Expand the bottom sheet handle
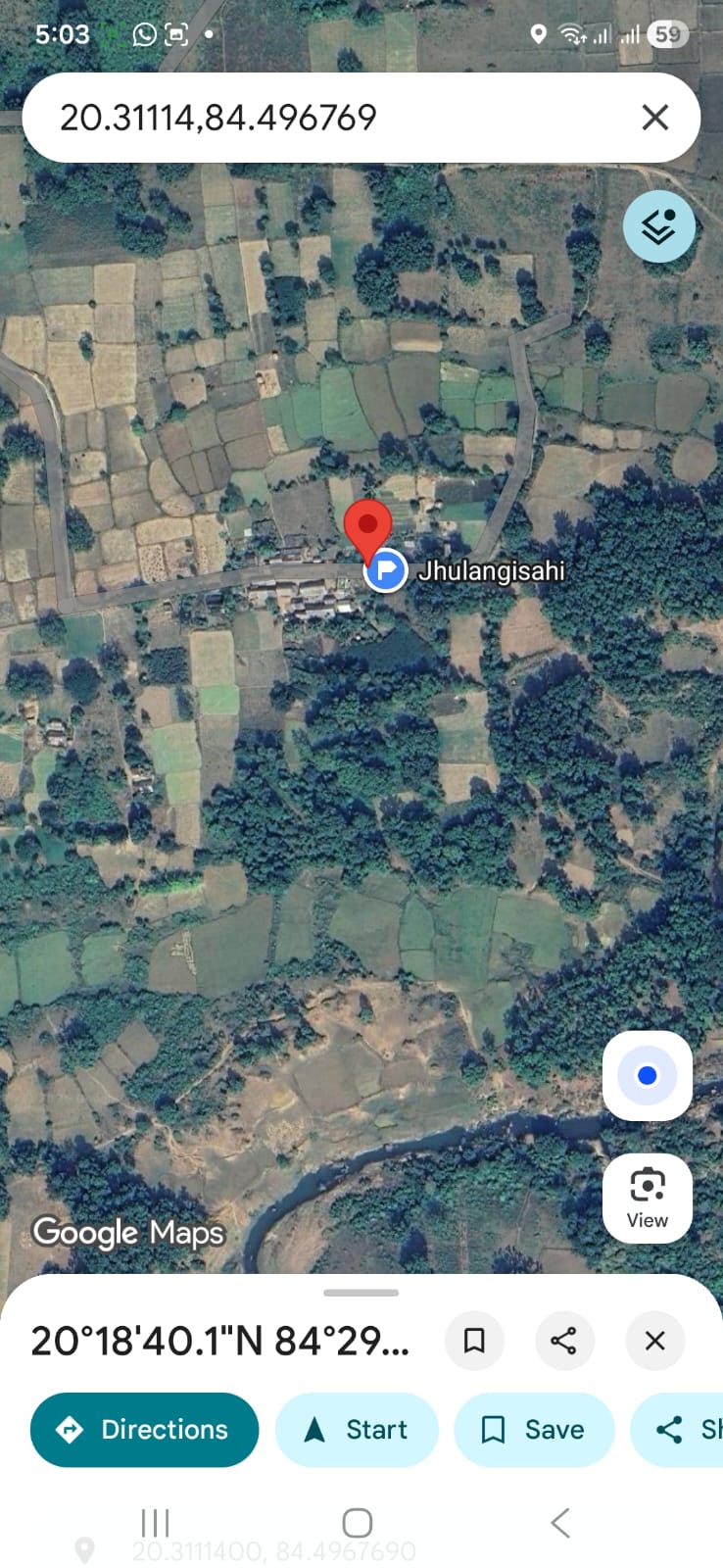This screenshot has width=723, height=1568. (x=361, y=1293)
